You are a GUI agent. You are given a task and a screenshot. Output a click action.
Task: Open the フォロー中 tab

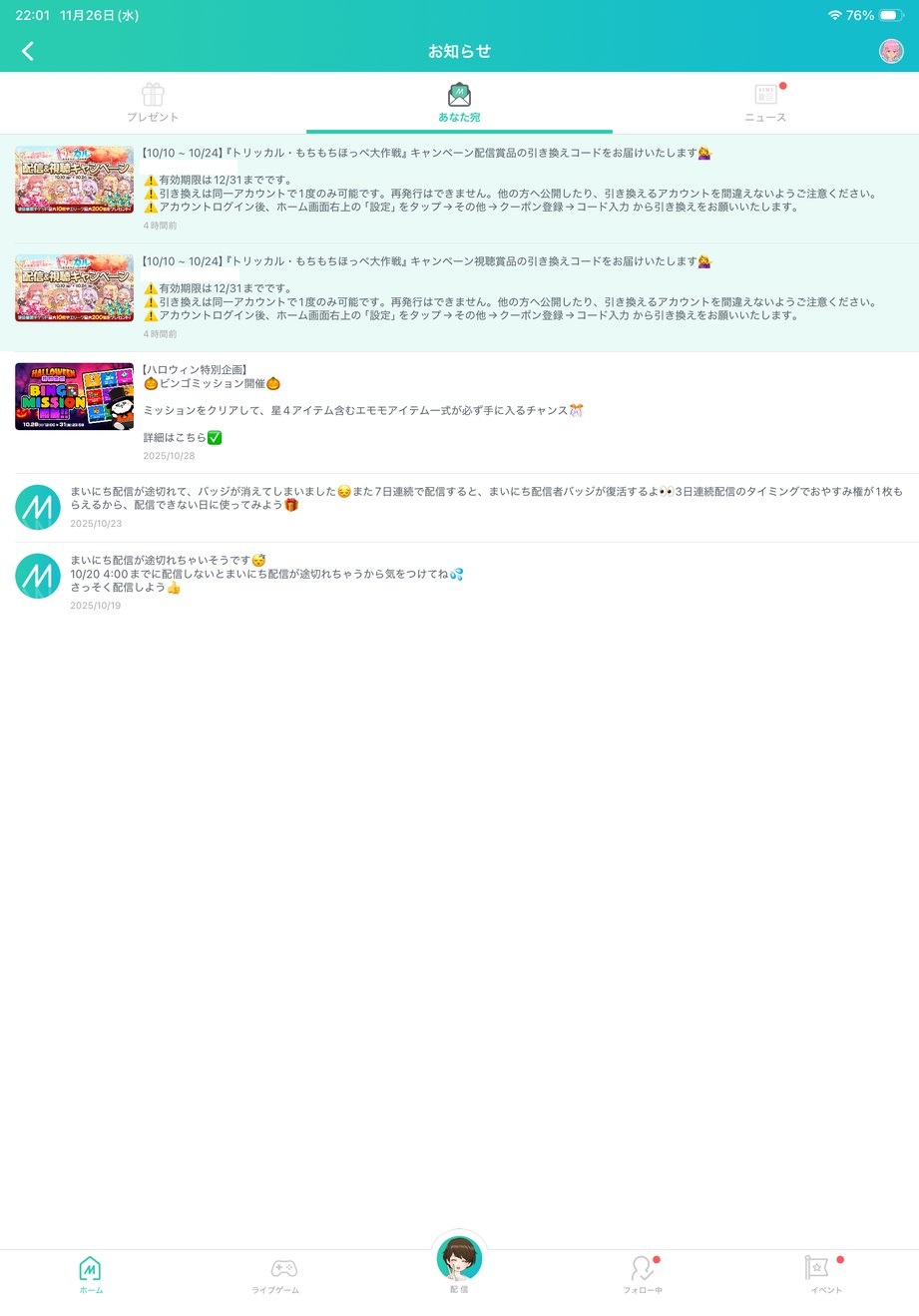pos(643,1274)
